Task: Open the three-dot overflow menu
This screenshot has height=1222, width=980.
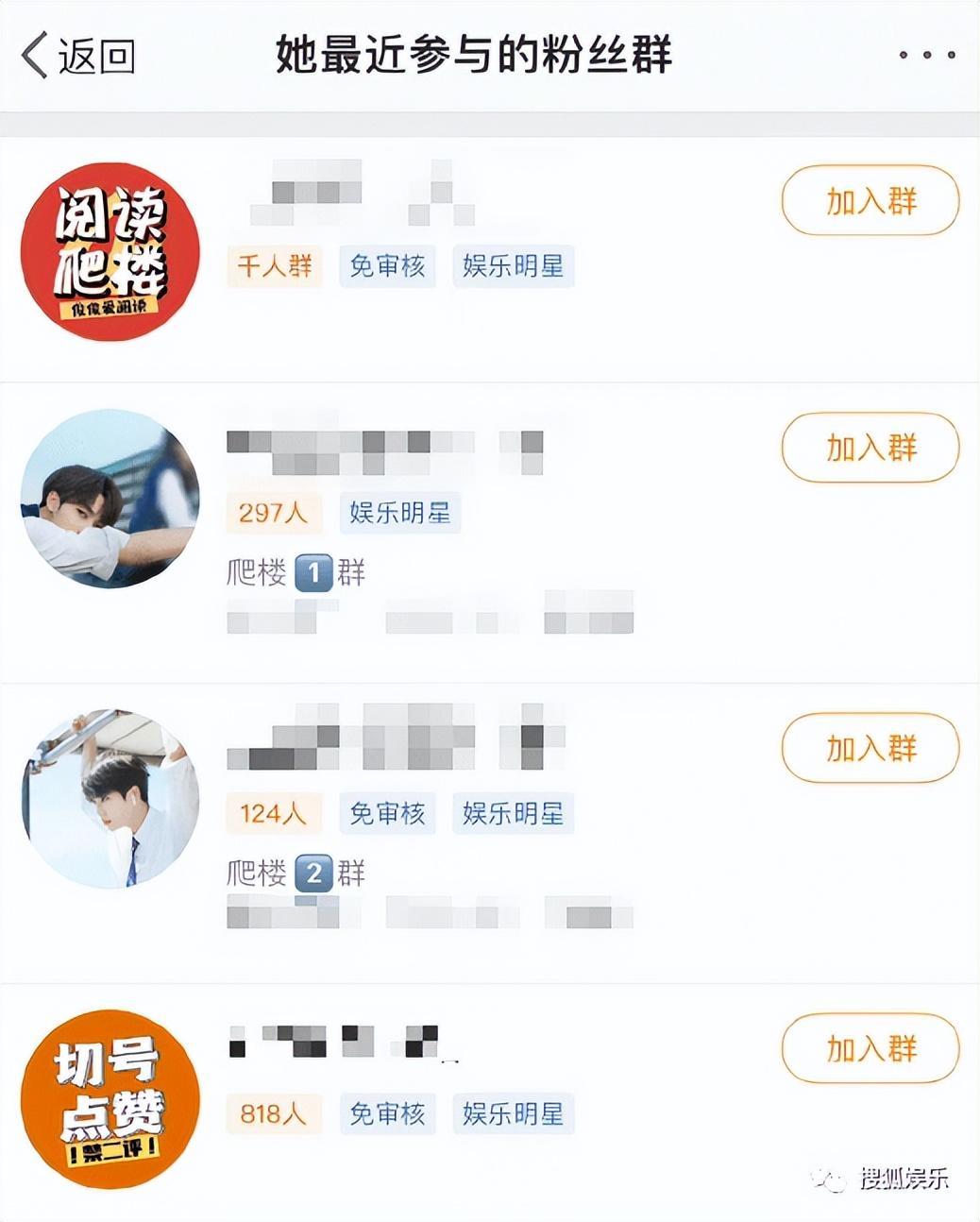Action: pos(926,56)
